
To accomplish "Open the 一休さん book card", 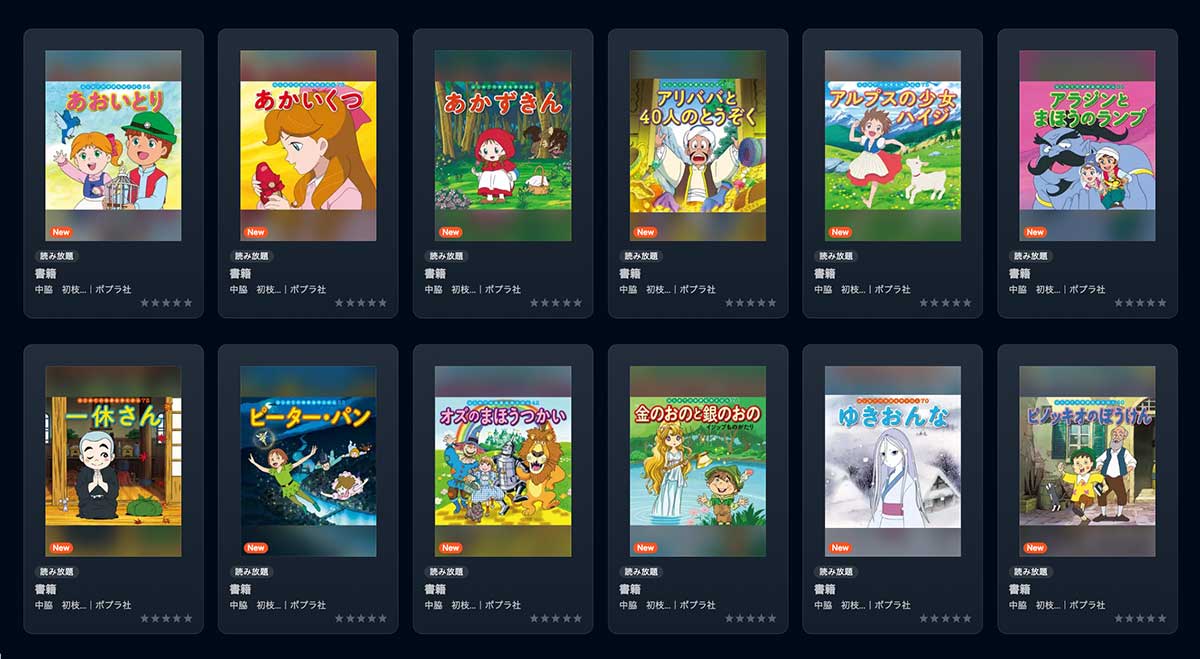I will point(113,460).
